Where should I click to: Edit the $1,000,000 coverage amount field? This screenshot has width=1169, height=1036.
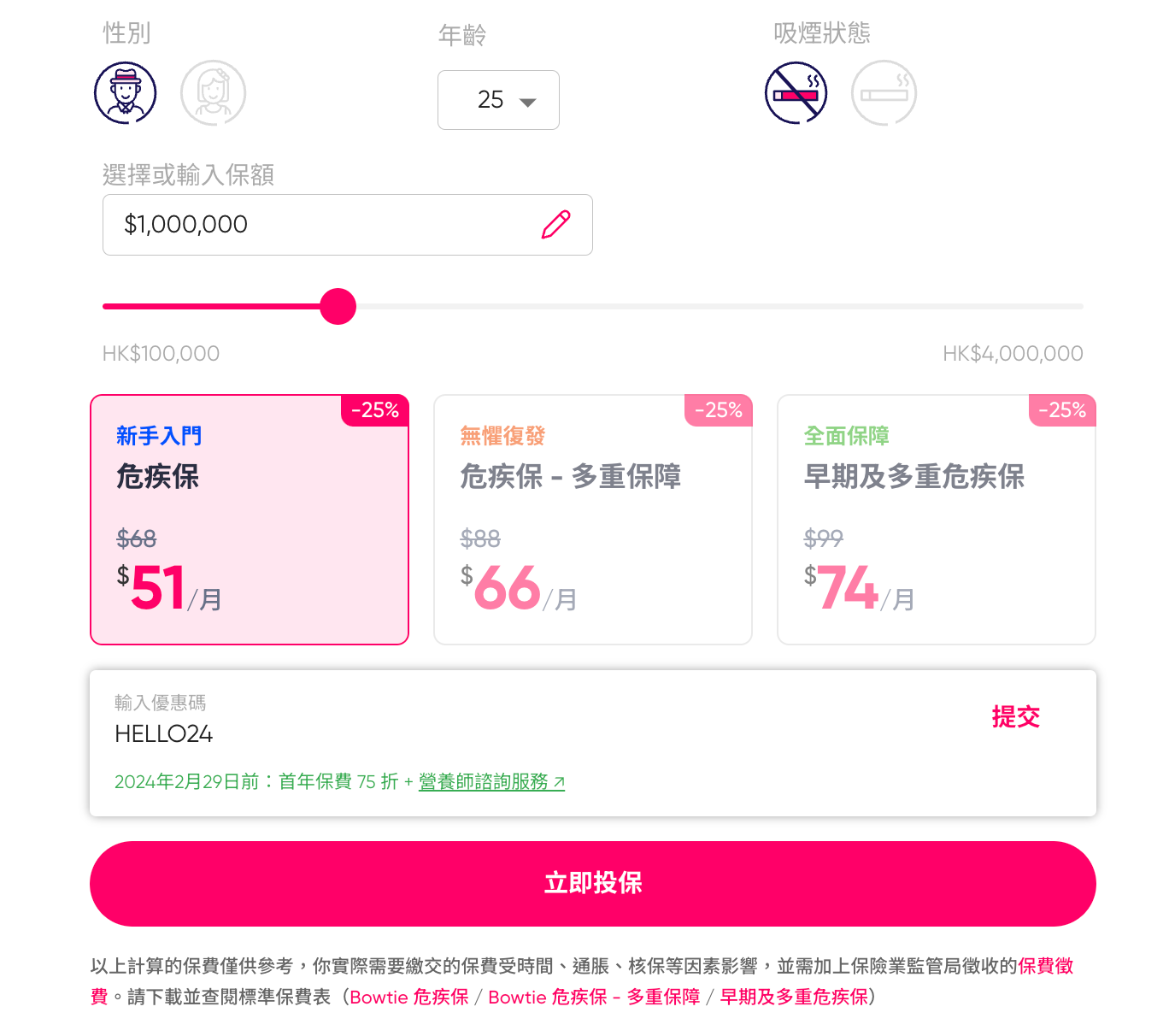click(325, 225)
